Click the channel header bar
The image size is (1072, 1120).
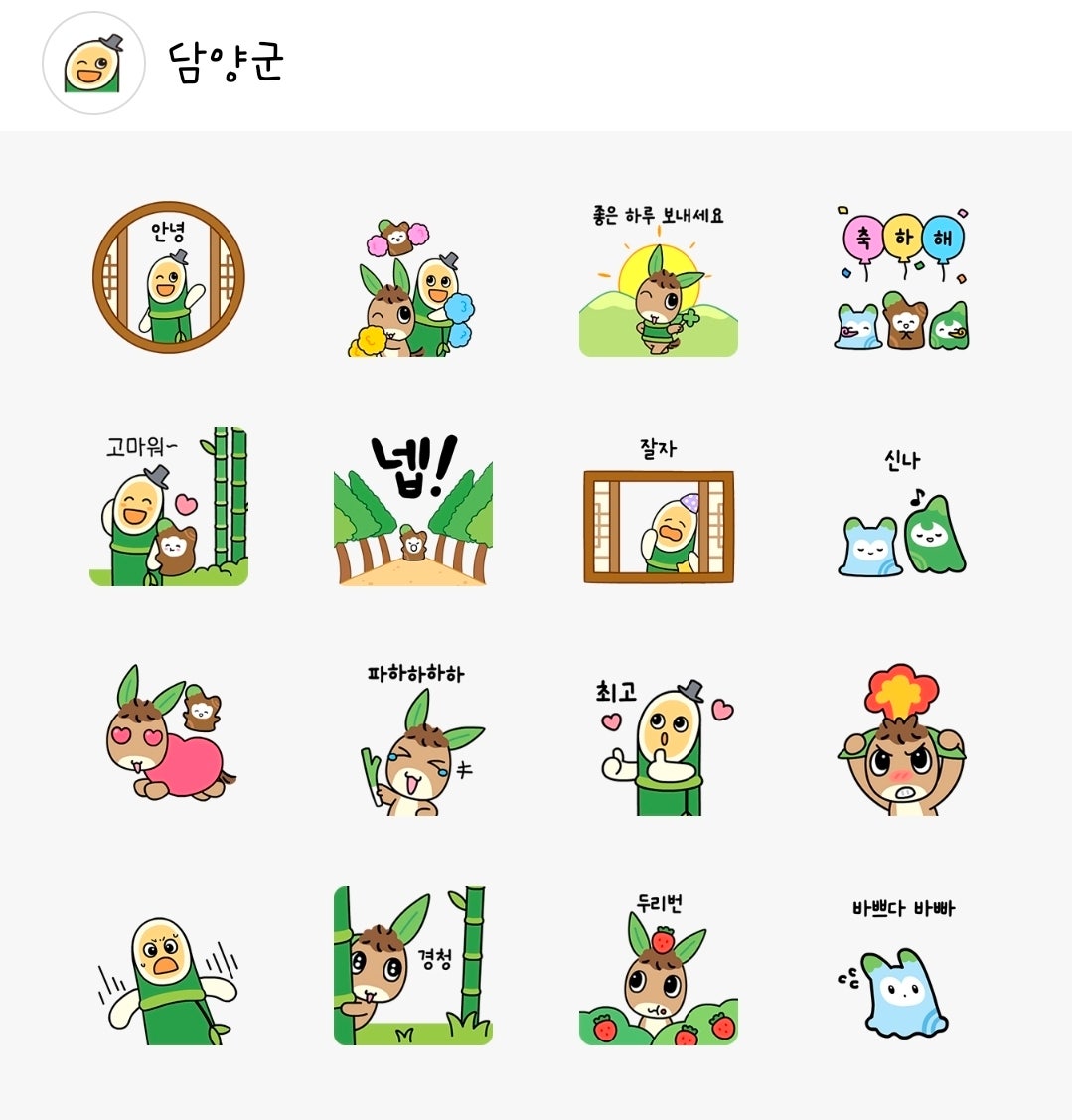(536, 62)
